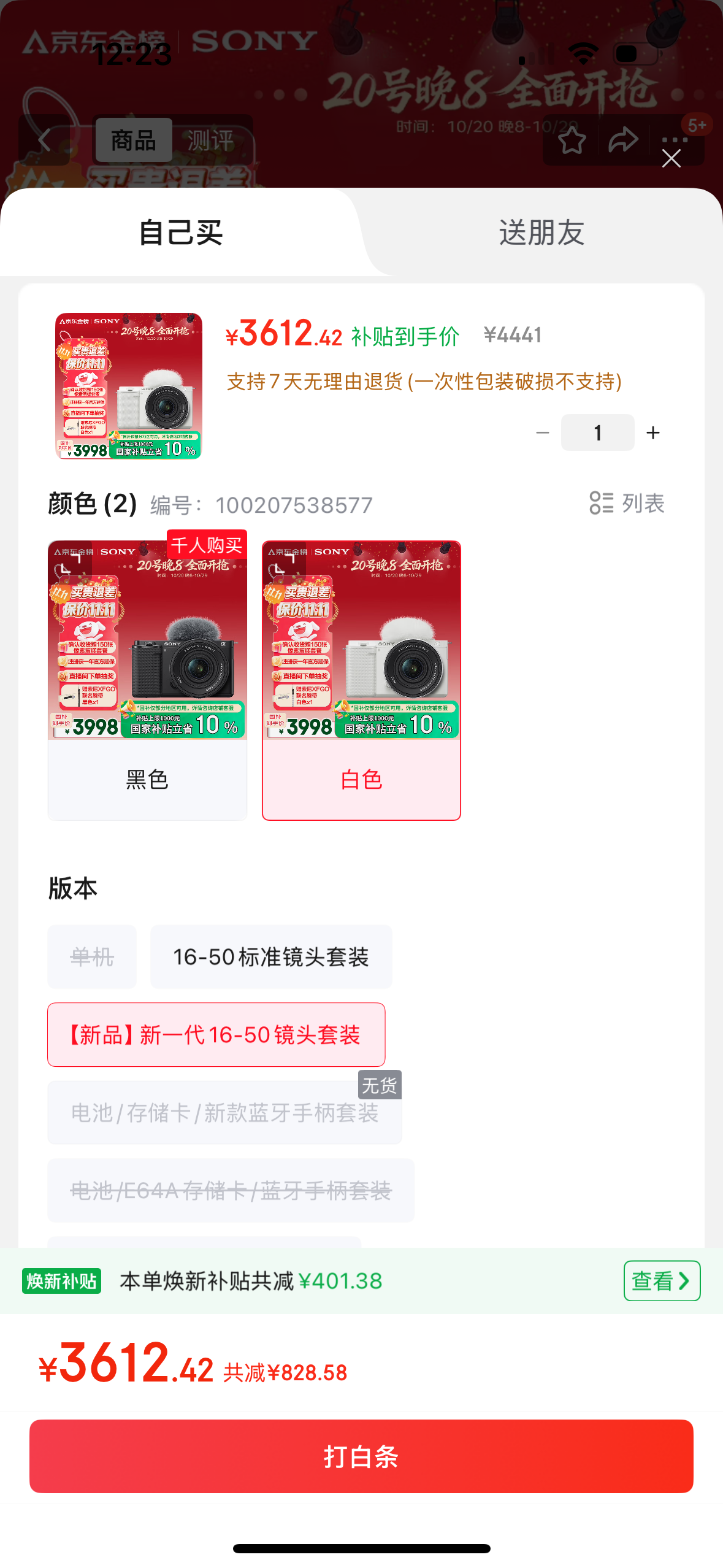The image size is (723, 1568).
Task: Decrease quantity with the minus button
Action: pyautogui.click(x=543, y=433)
